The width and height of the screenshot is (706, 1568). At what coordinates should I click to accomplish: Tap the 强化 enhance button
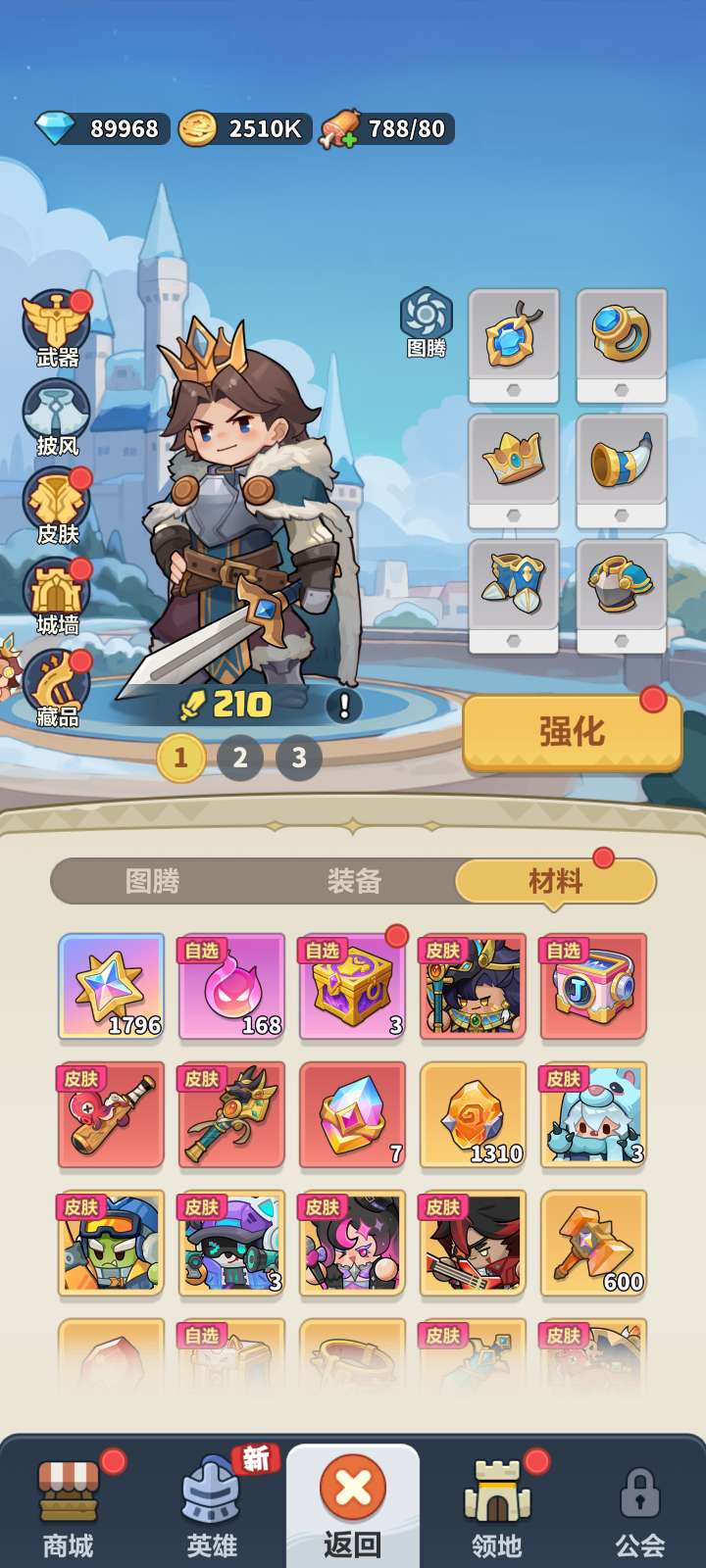pyautogui.click(x=572, y=731)
